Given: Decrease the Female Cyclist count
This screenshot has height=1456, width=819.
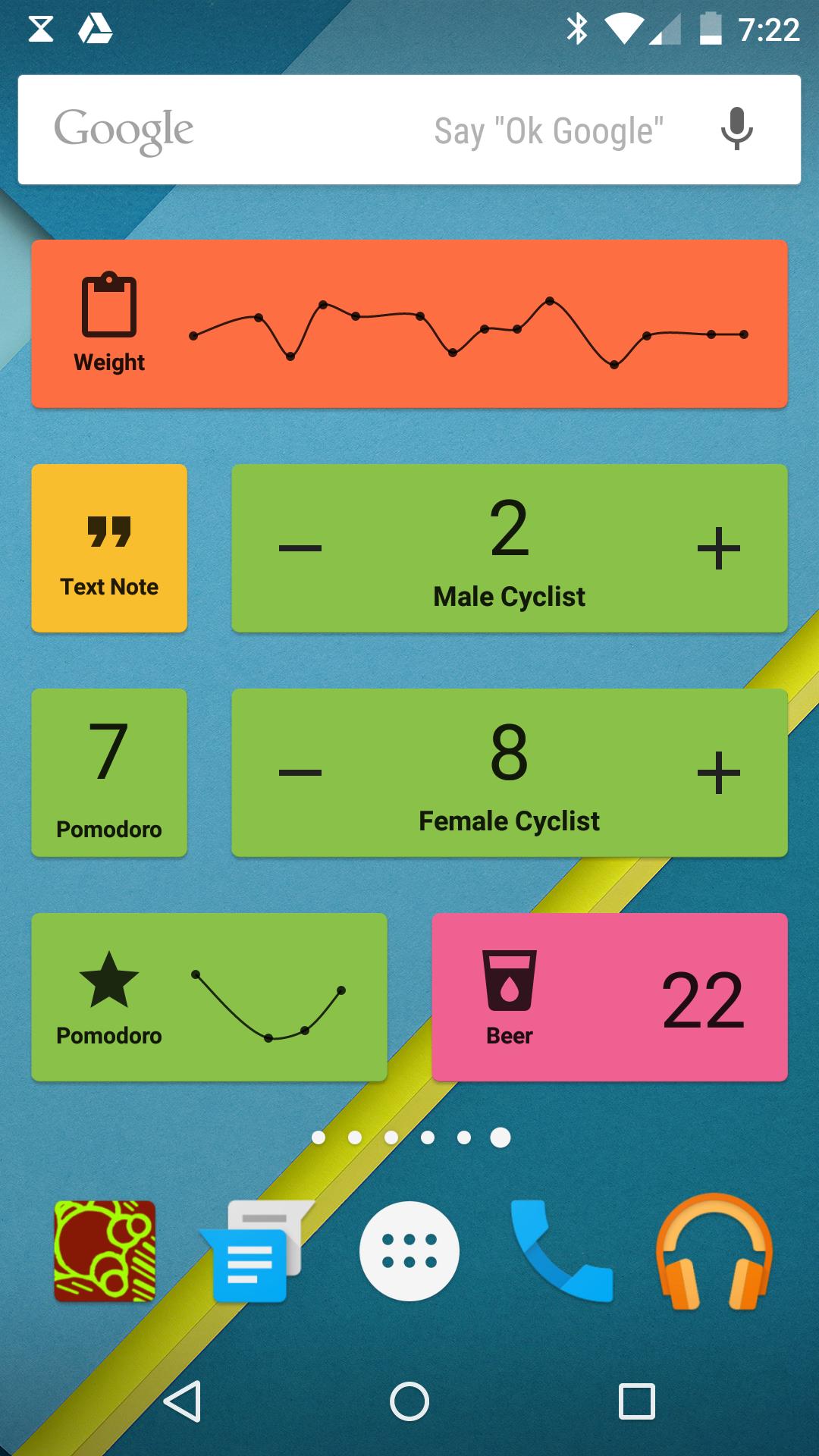Looking at the screenshot, I should coord(300,773).
